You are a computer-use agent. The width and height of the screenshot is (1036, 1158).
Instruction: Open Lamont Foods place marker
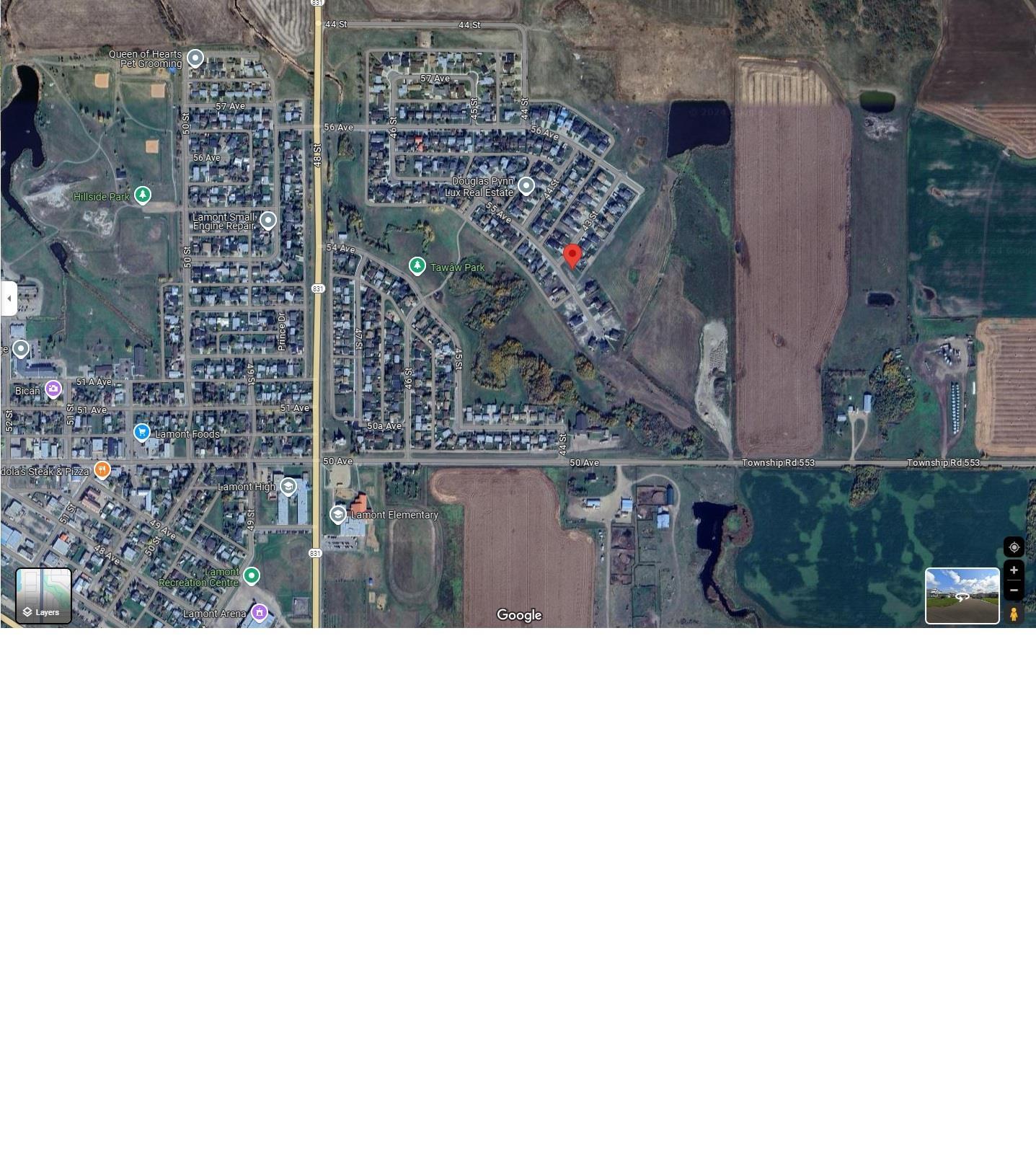142,433
